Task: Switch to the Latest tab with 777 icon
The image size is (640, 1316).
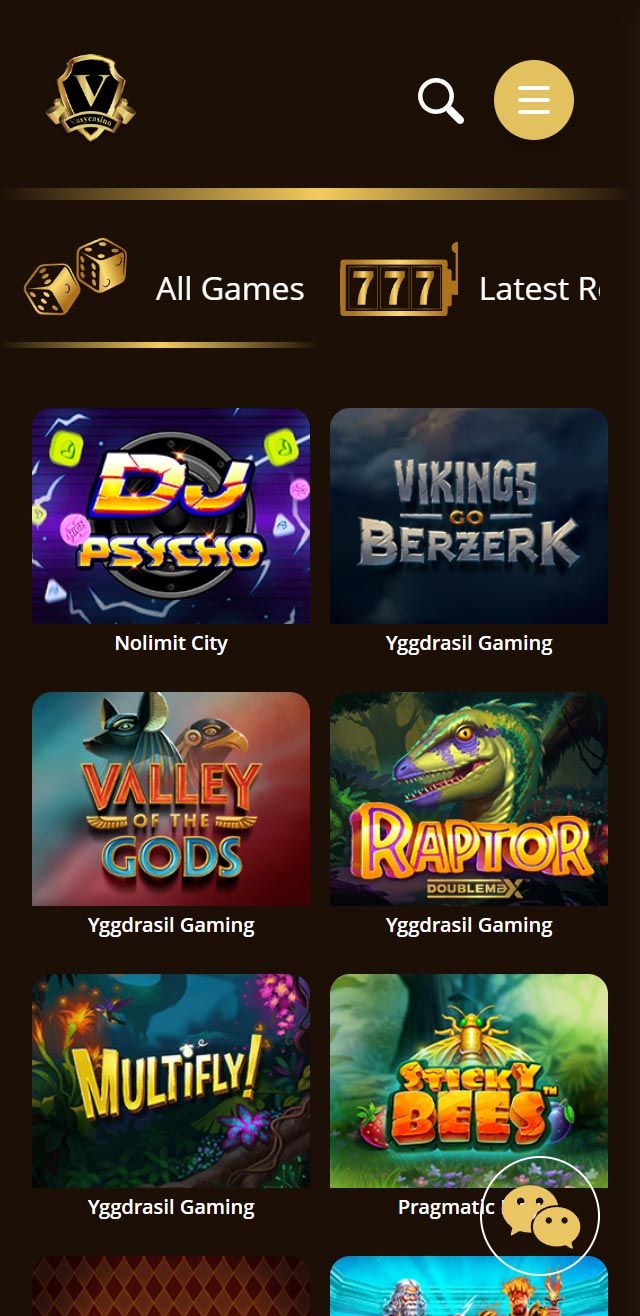Action: [x=470, y=288]
